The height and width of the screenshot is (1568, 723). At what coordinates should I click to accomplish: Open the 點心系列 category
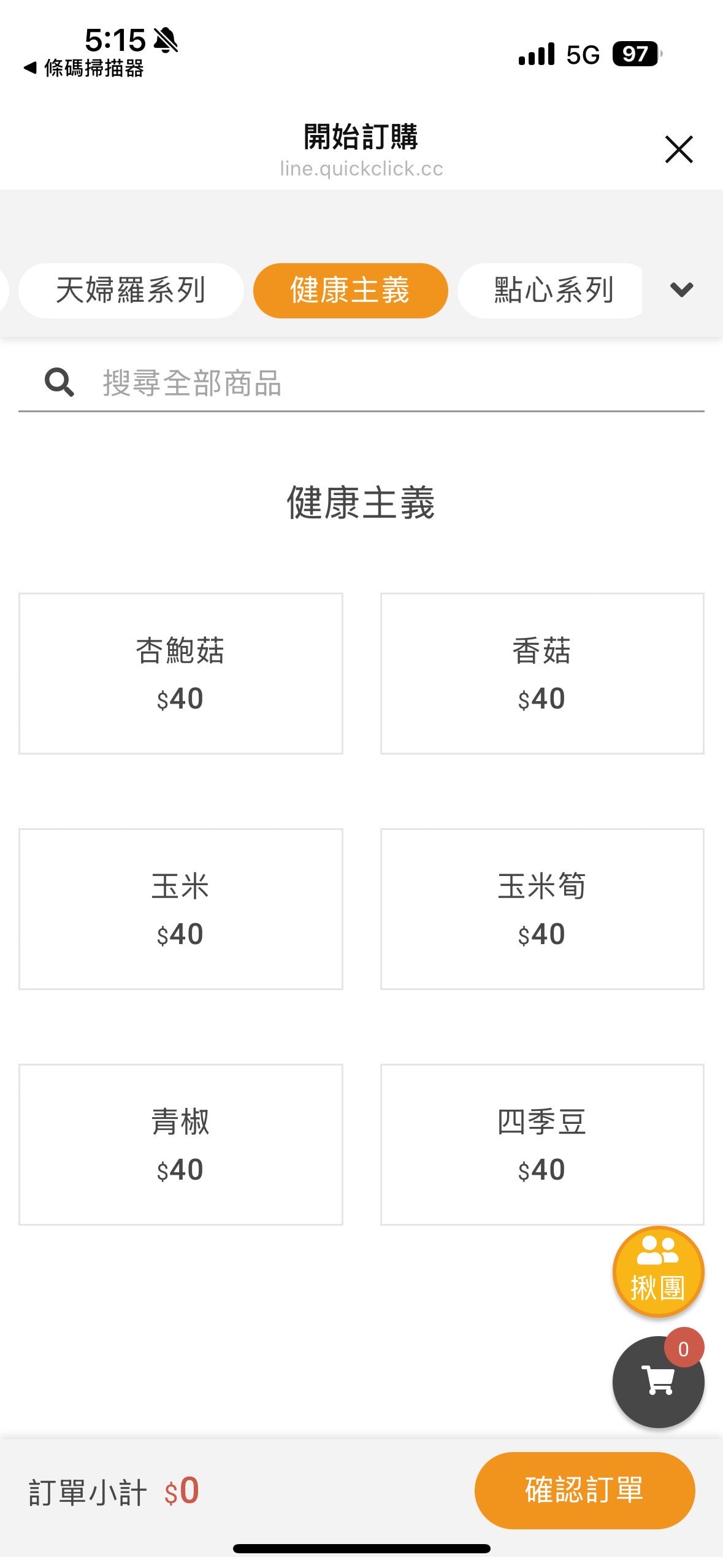pos(551,290)
